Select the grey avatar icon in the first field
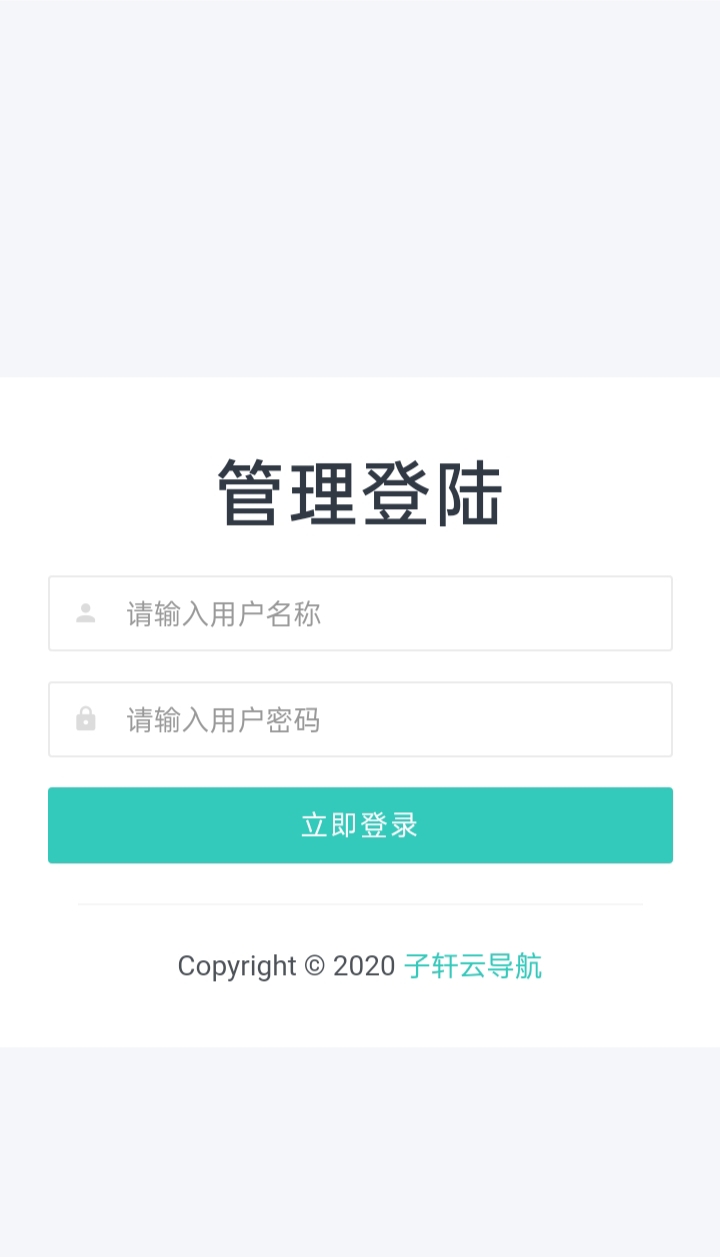 click(x=87, y=613)
